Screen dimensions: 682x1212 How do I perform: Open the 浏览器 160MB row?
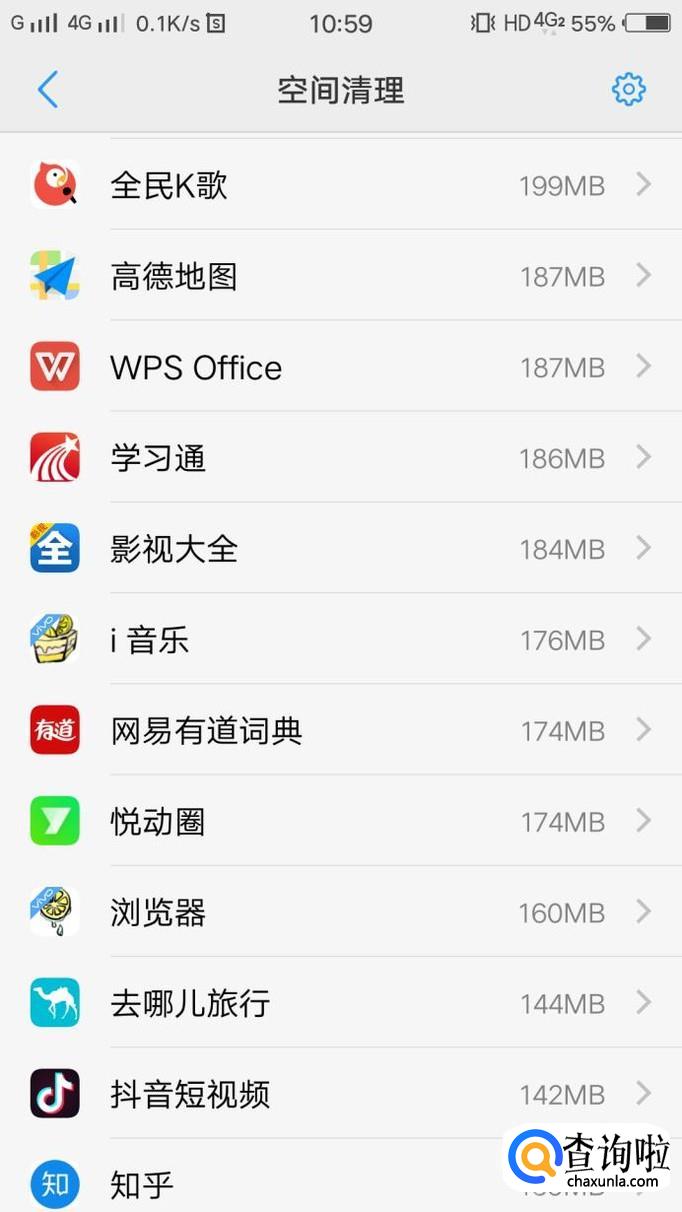coord(340,913)
